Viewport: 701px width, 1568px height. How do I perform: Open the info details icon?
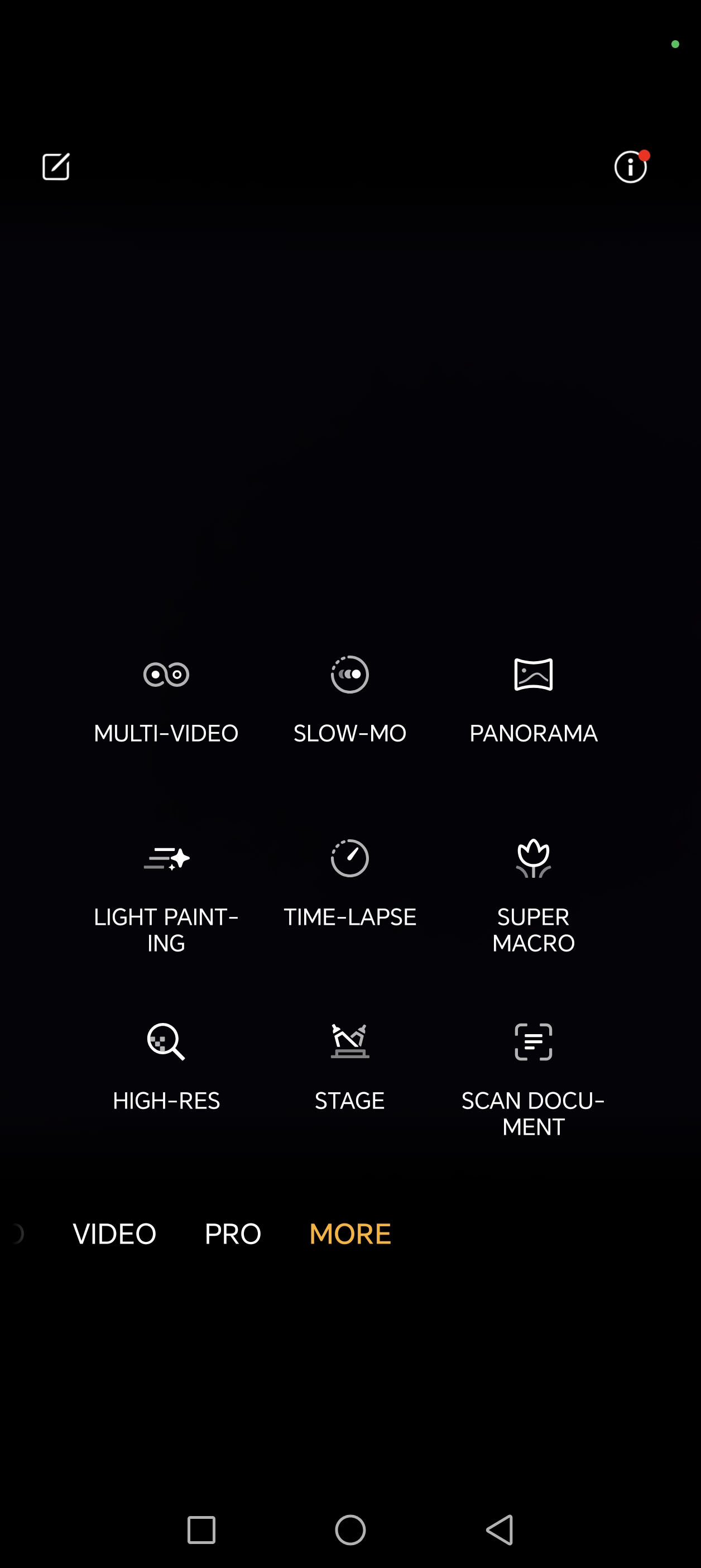630,167
